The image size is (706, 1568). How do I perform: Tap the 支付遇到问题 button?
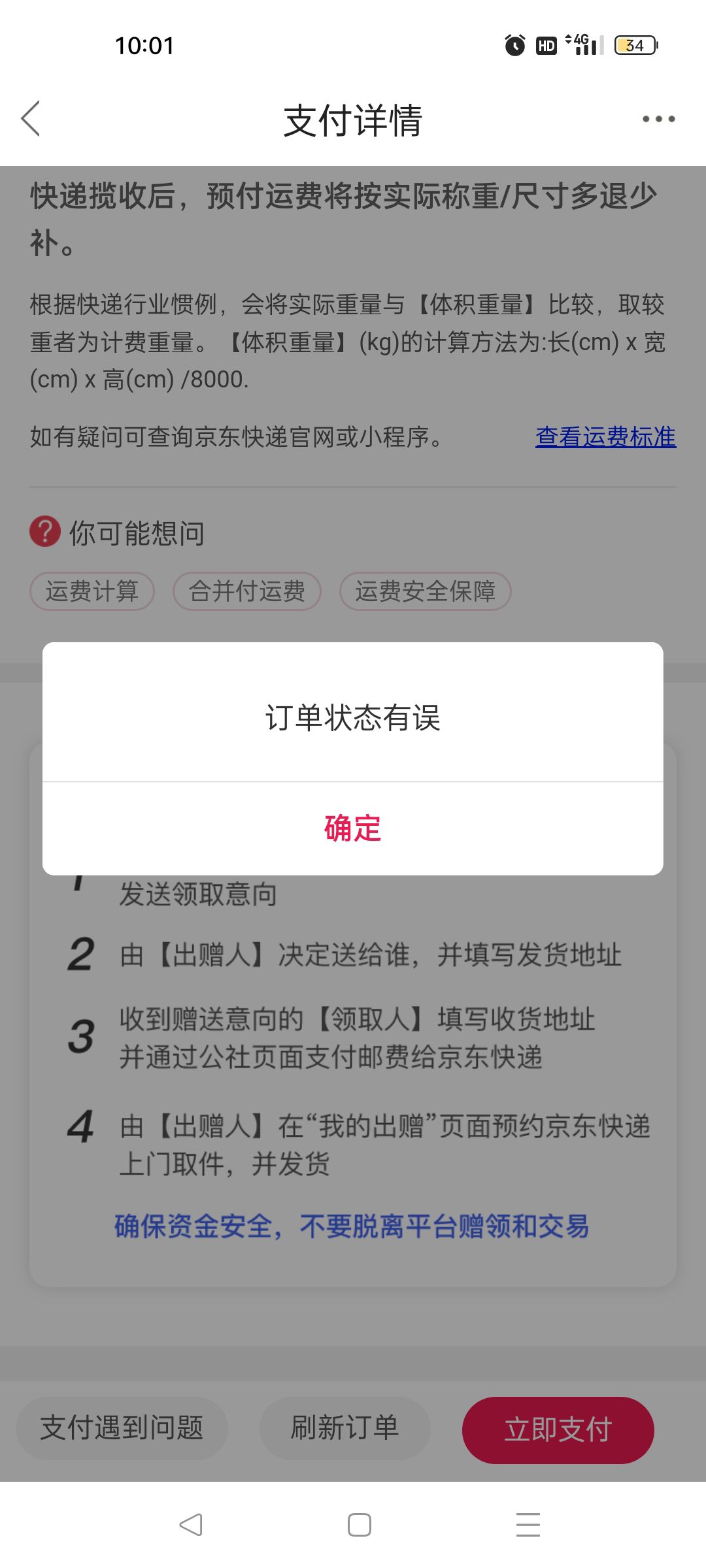(122, 1428)
